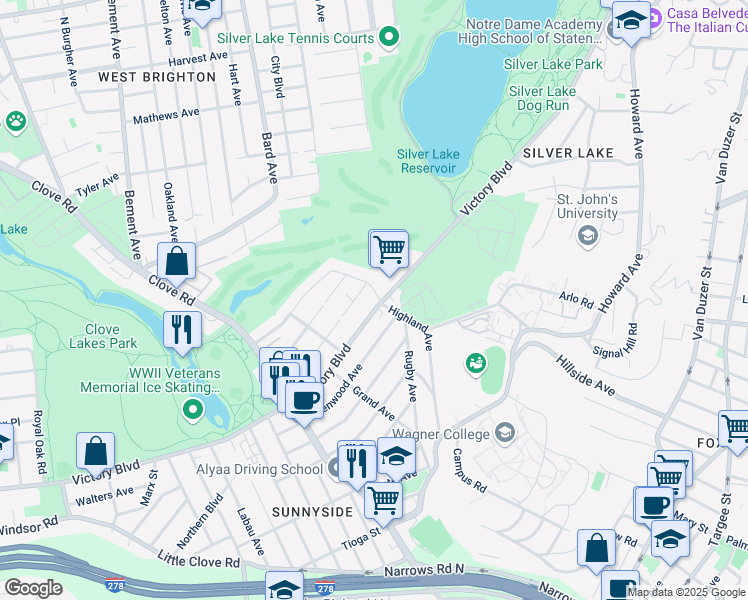Open the restaurant marker next to Alyaa Driving School

[357, 461]
